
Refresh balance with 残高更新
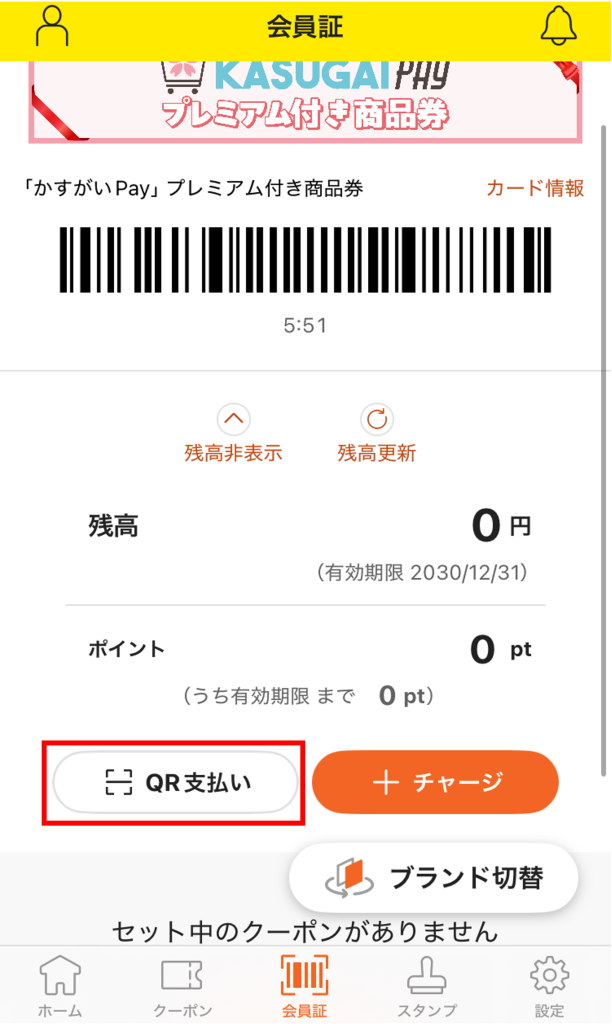pos(377,434)
